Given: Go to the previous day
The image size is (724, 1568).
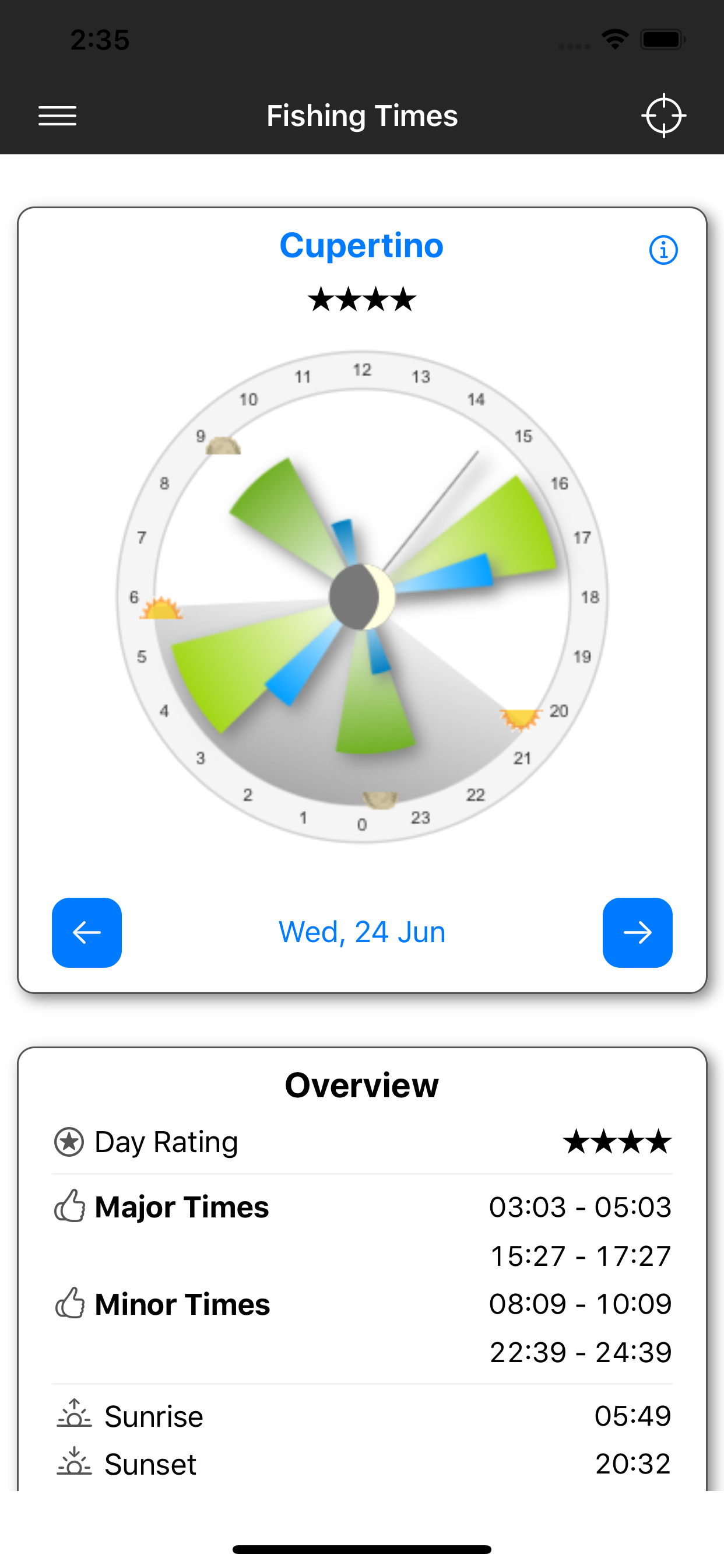Looking at the screenshot, I should (86, 933).
